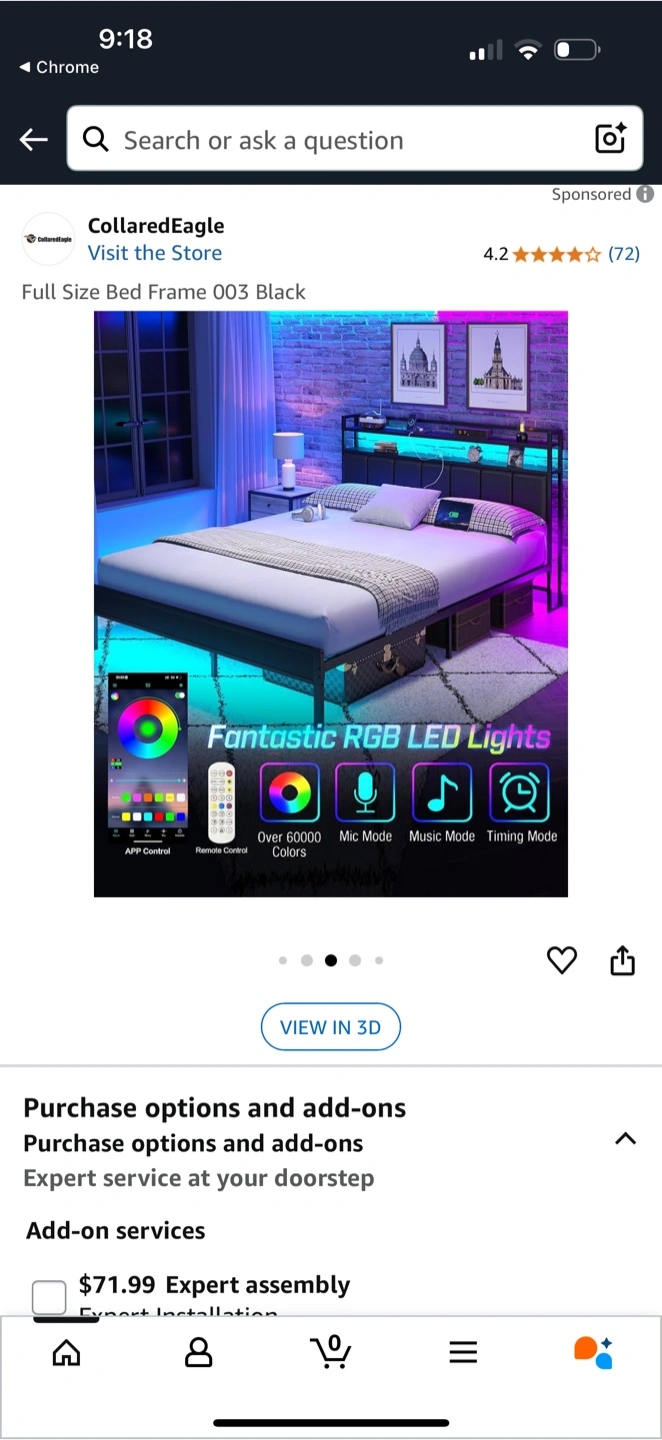Viewport: 662px width, 1440px height.
Task: Check the $71.99 Expert assembly box
Action: coord(49,1298)
